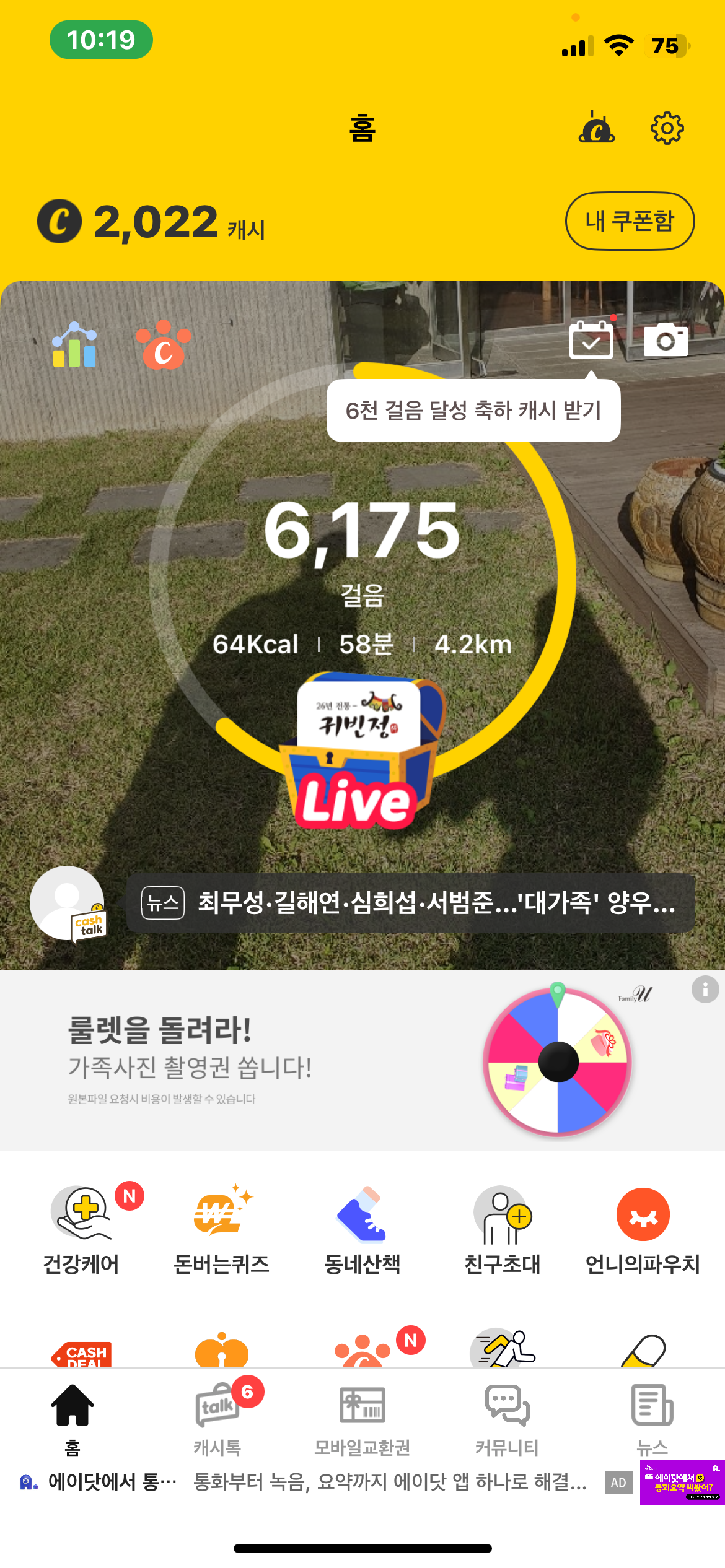Open 내 쿠폰함
Image resolution: width=725 pixels, height=1568 pixels.
point(630,221)
